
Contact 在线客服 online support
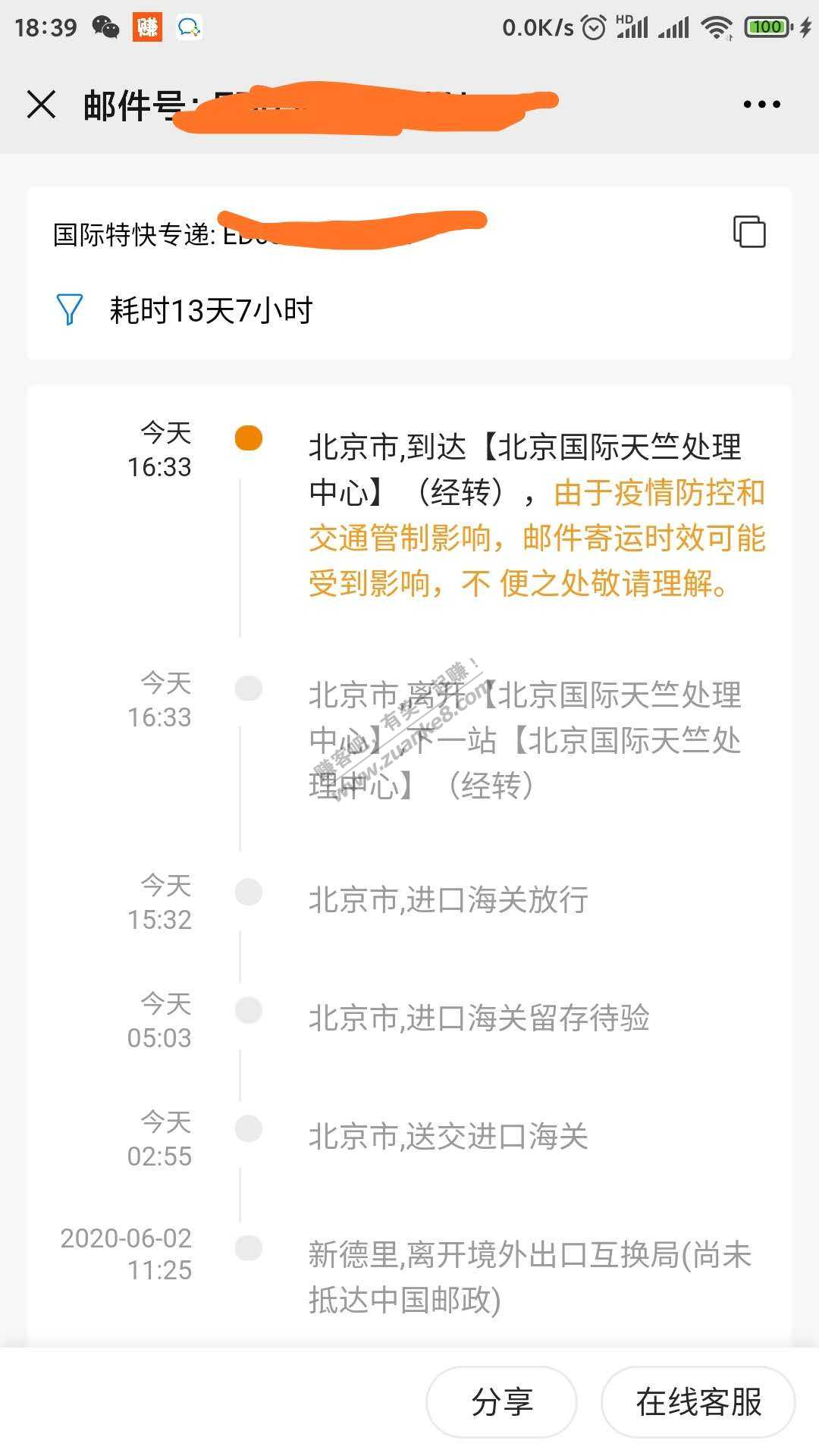(x=698, y=1402)
